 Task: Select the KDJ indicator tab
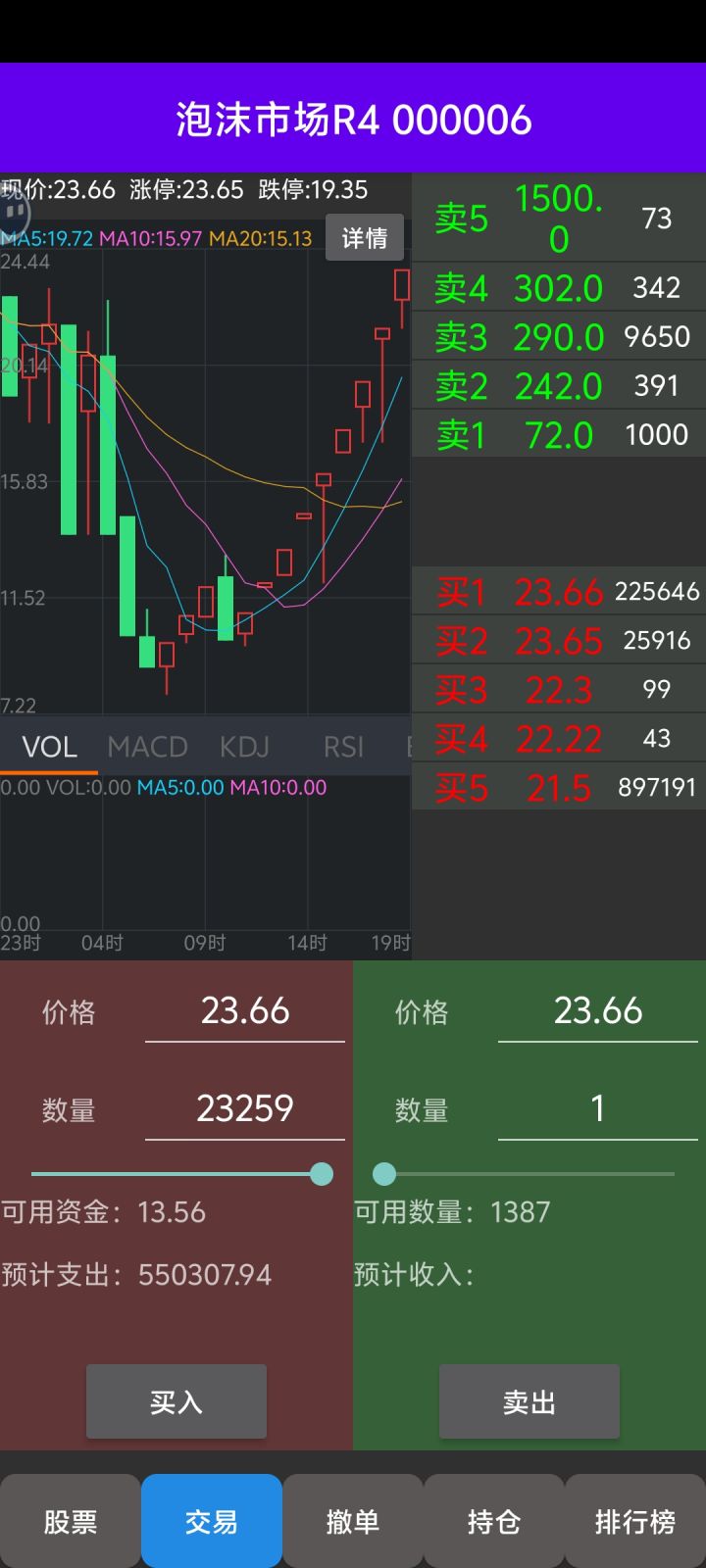click(244, 747)
